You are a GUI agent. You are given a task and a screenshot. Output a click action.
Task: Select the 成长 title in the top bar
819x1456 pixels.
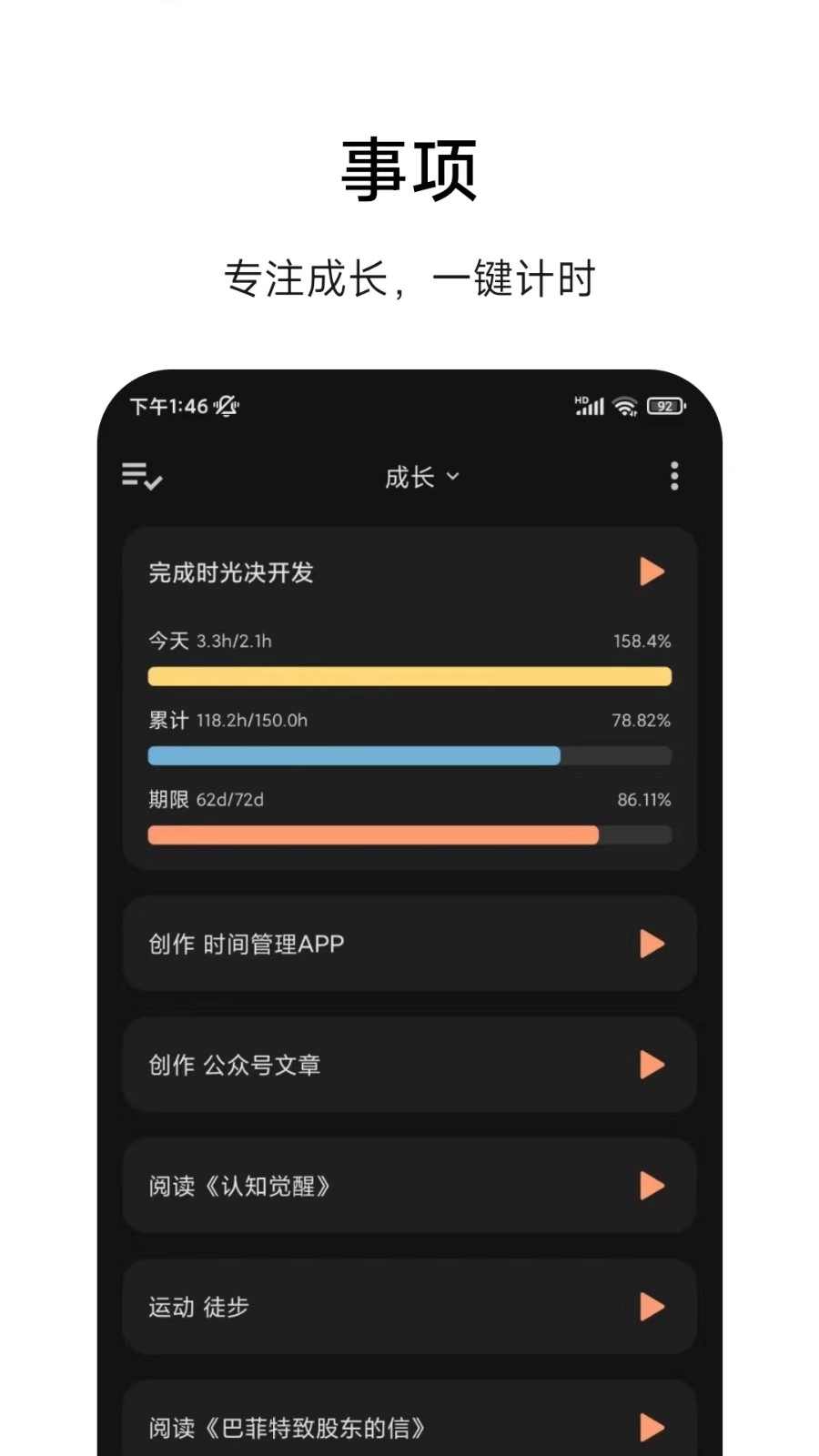[x=408, y=477]
